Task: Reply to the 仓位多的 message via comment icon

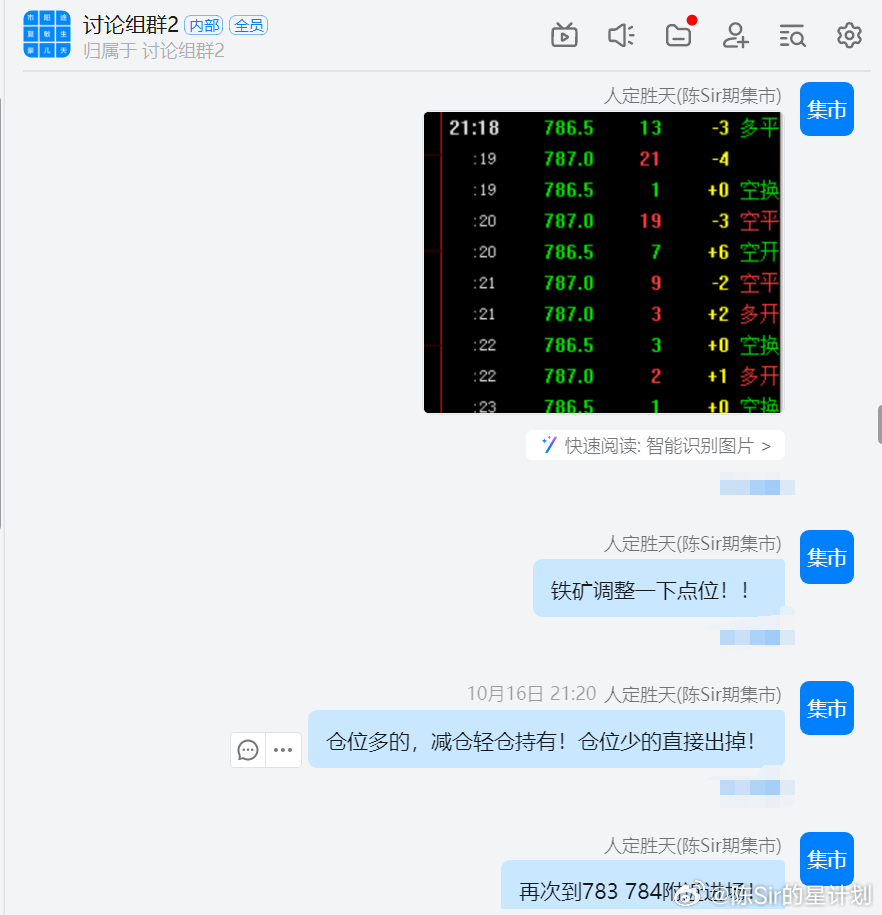Action: pyautogui.click(x=248, y=750)
